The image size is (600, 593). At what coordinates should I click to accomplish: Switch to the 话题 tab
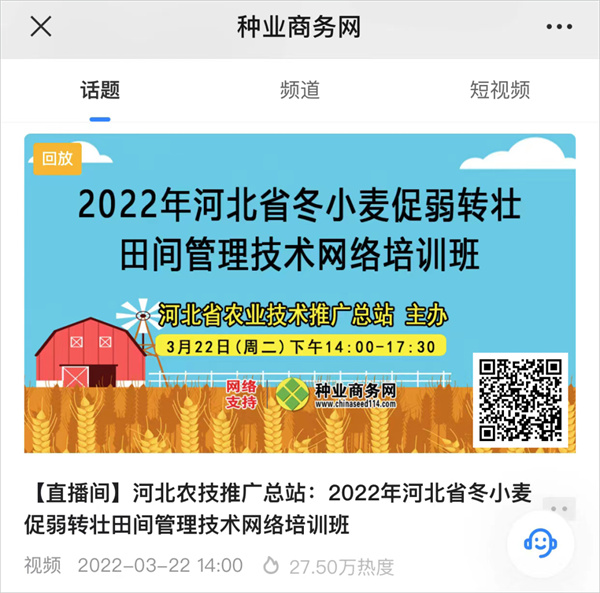[100, 90]
